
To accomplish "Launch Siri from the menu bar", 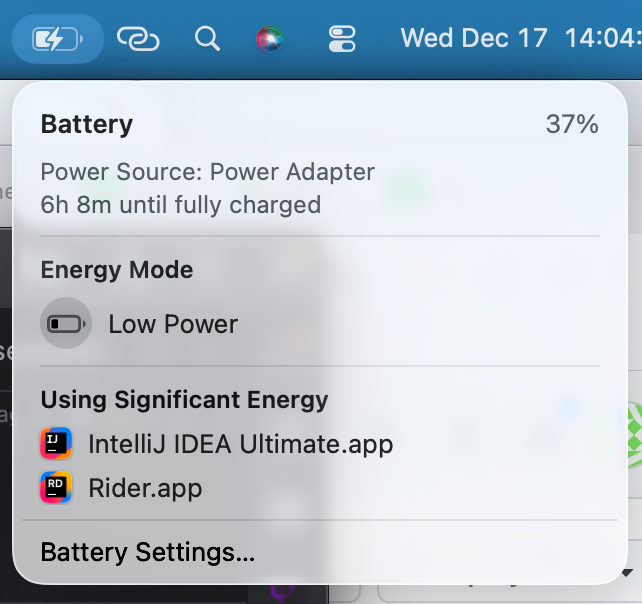I will pos(270,39).
